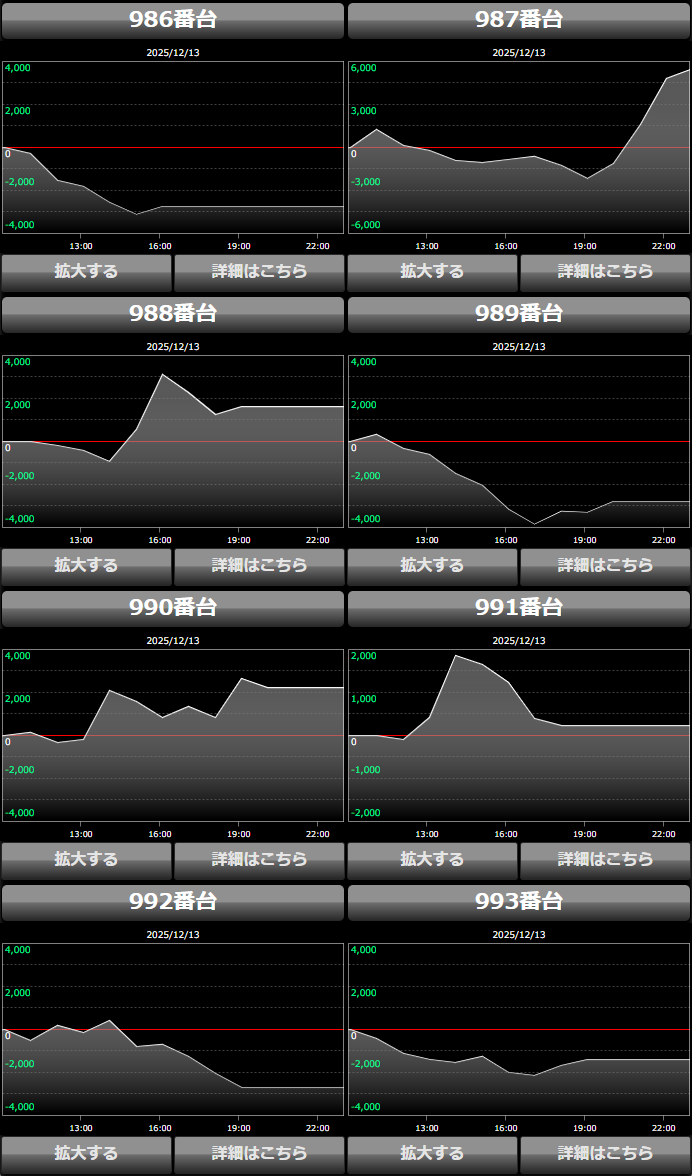The width and height of the screenshot is (692, 1176).
Task: Enlarge the graph for machine 991
Action: tap(433, 860)
